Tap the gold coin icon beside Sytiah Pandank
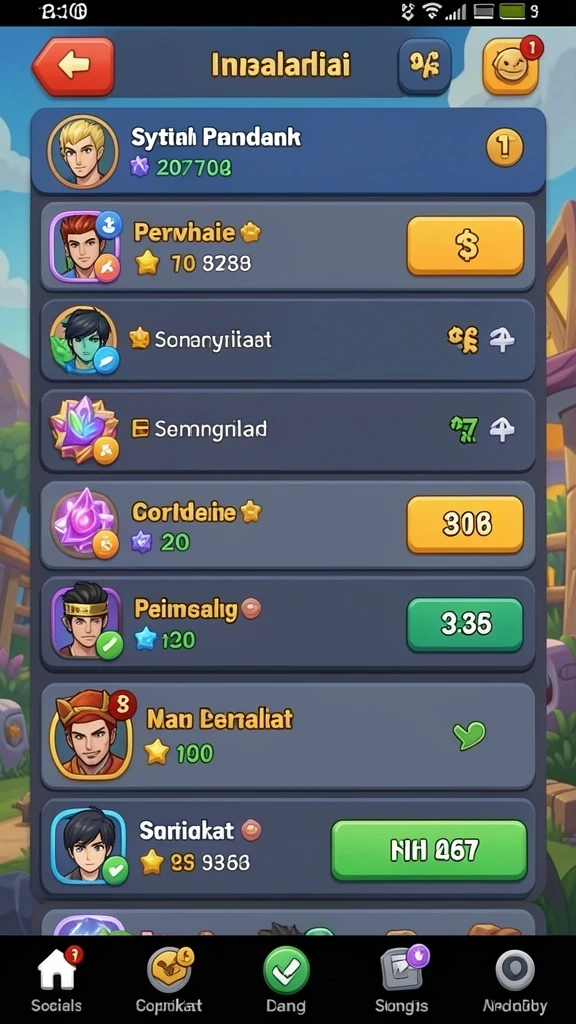Screen dimensions: 576x1024 click(x=505, y=146)
